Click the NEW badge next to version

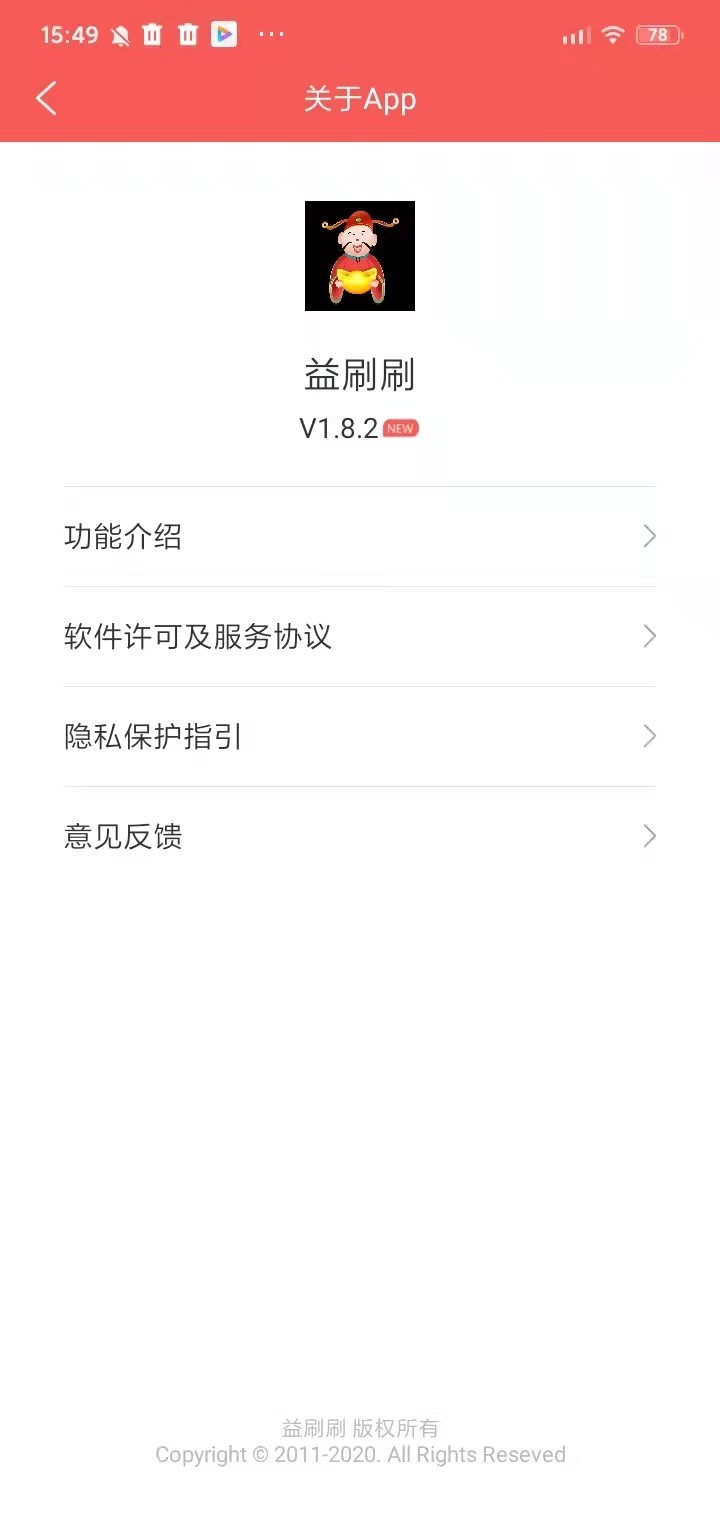400,428
